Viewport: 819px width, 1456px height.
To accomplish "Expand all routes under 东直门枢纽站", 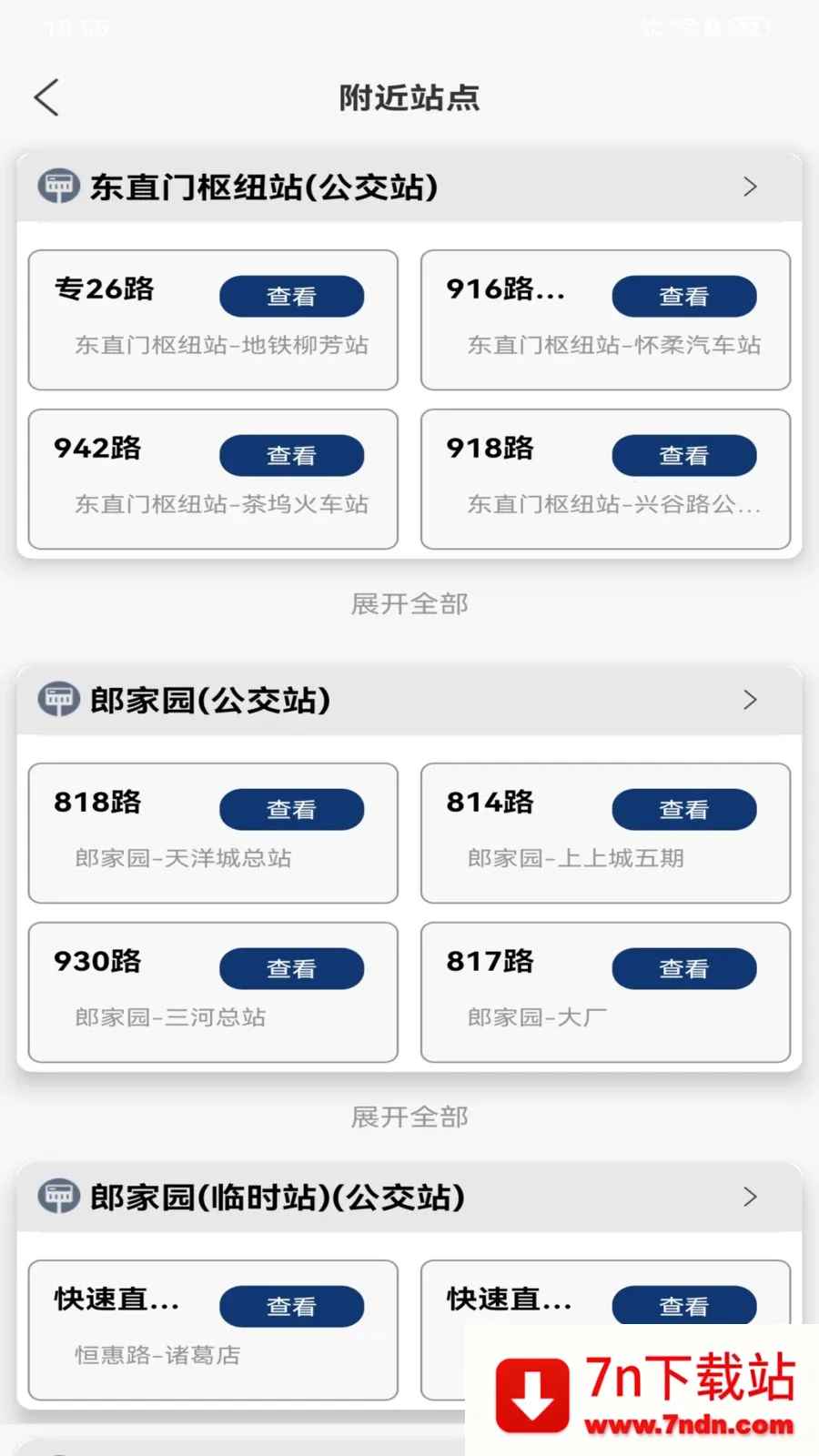I will click(x=409, y=604).
